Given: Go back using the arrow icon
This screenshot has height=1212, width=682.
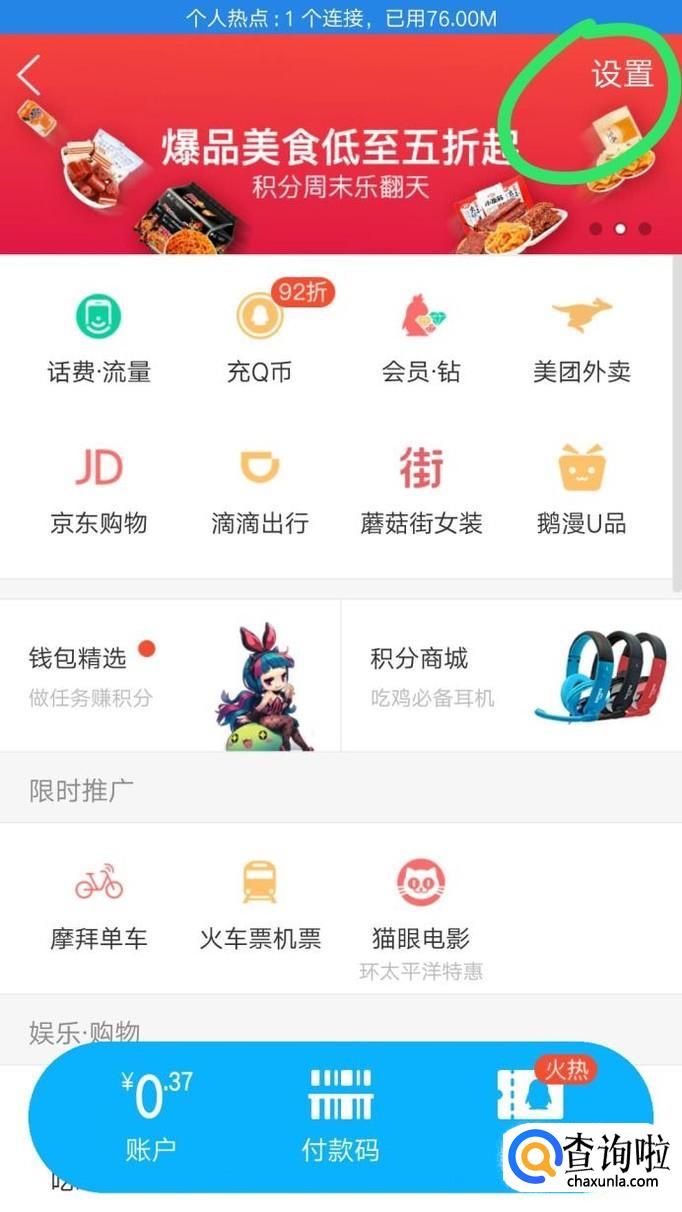Looking at the screenshot, I should [x=29, y=75].
